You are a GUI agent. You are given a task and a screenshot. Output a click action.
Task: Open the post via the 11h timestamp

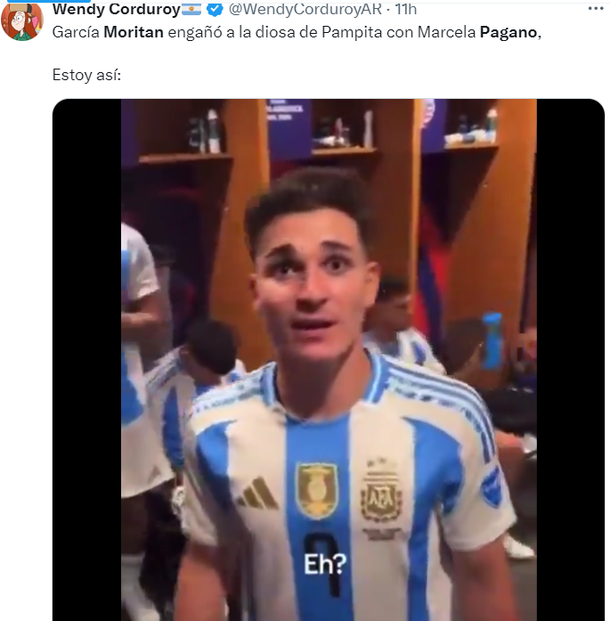(x=406, y=10)
